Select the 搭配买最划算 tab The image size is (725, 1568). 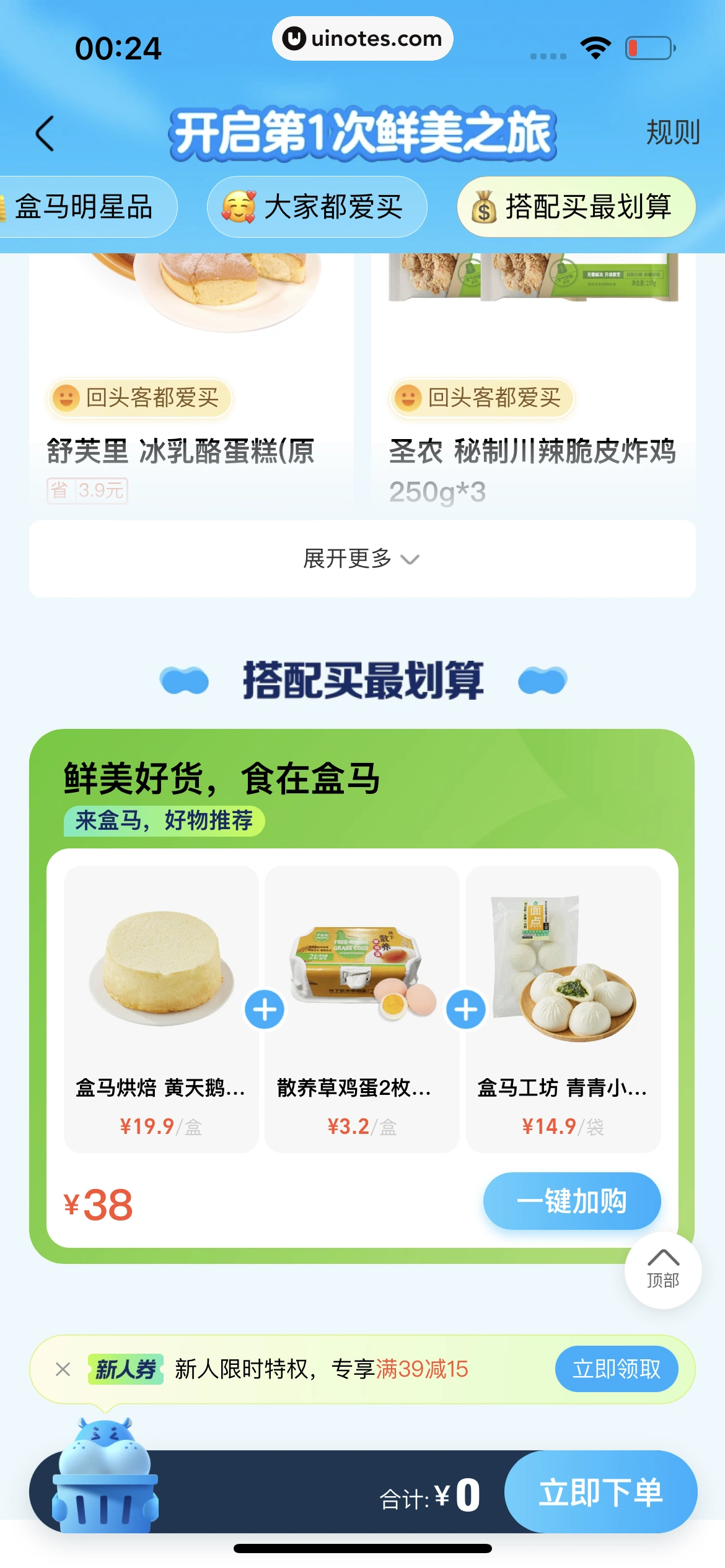click(x=576, y=207)
